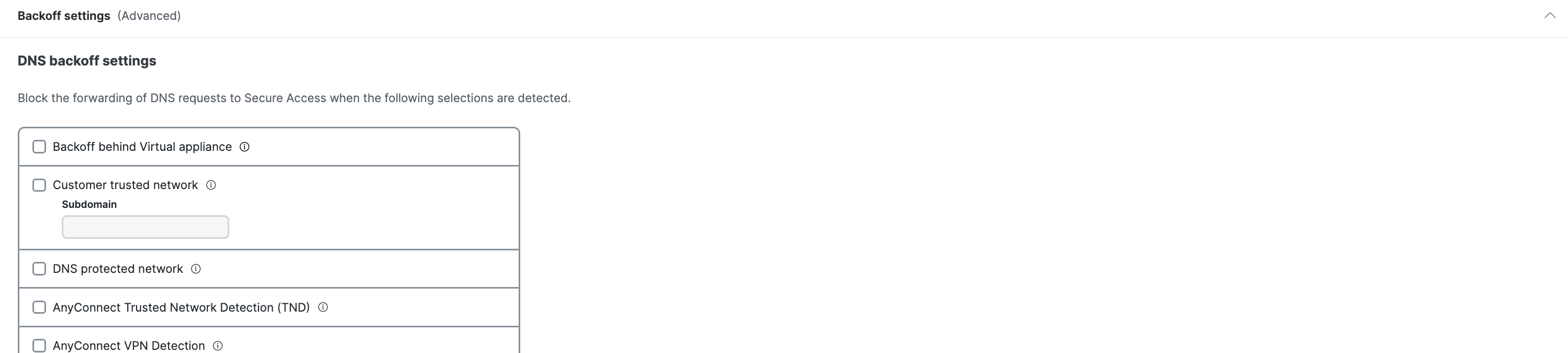Check Customer trusted network option

39,185
